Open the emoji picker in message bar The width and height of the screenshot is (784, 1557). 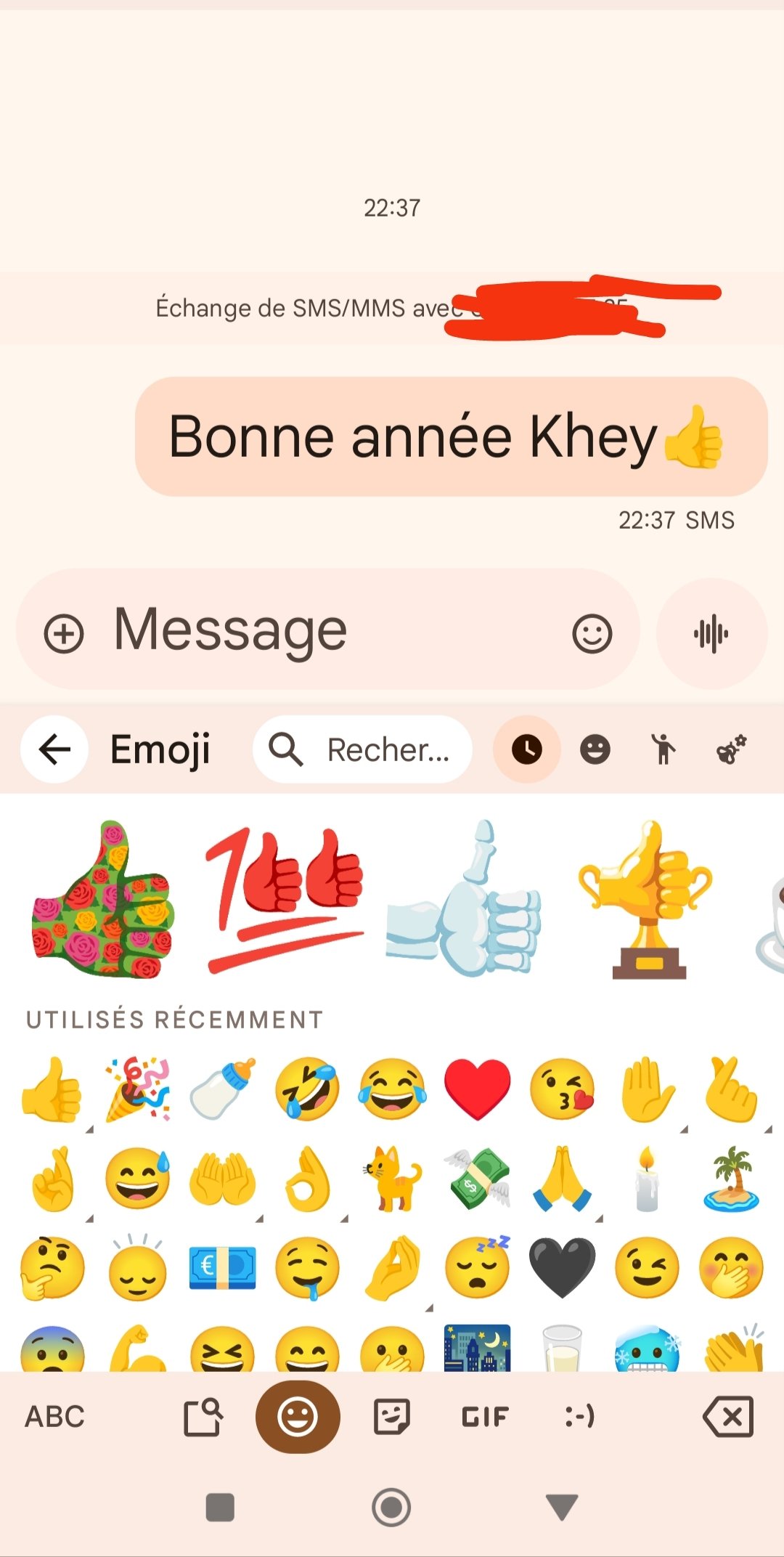[x=592, y=633]
